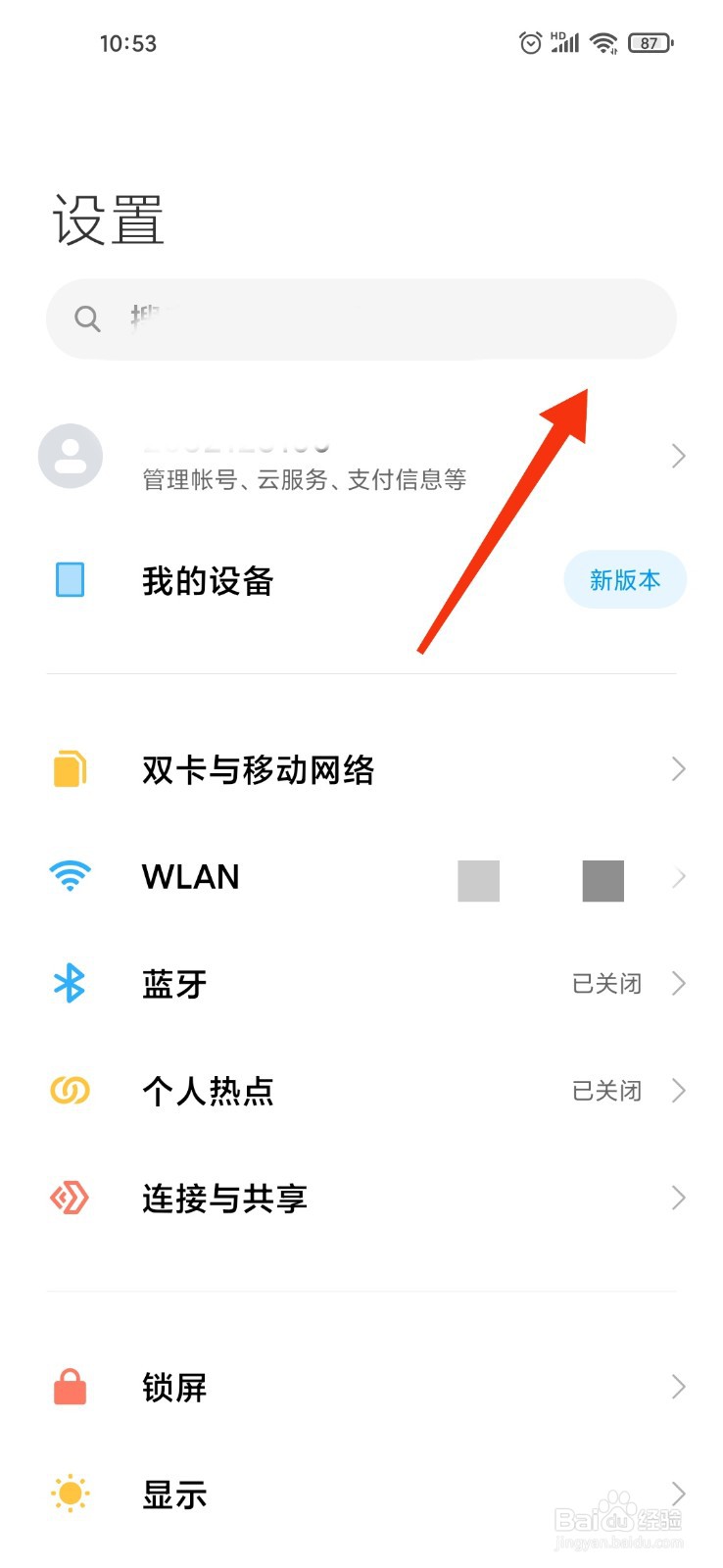Screen dimensions: 723x1568
Task: Tap the search magnifier icon
Action: coord(86,318)
